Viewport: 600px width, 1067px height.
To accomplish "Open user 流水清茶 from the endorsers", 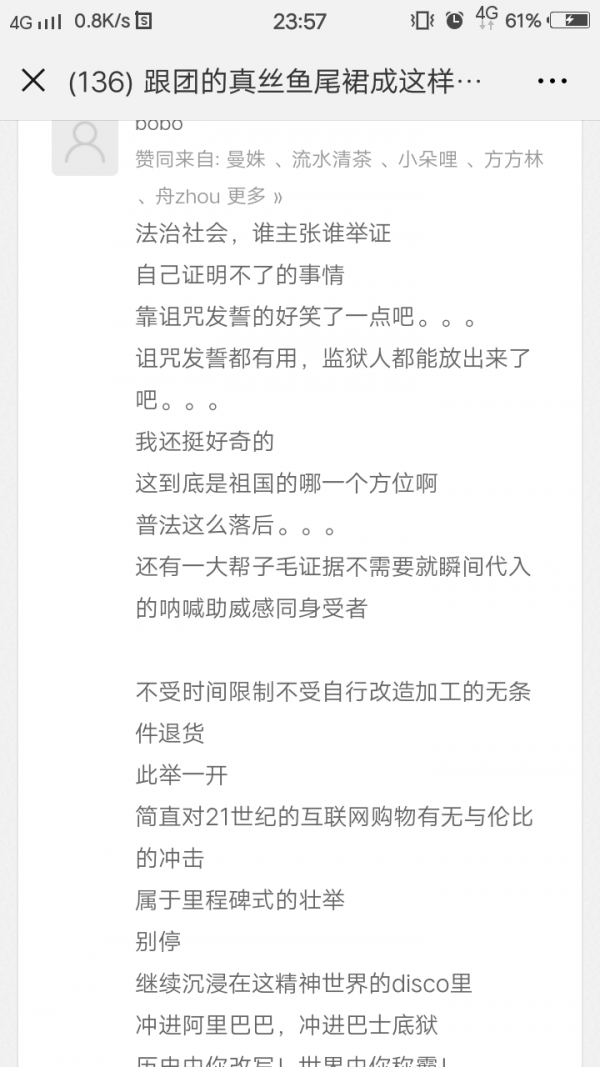I will click(x=332, y=160).
